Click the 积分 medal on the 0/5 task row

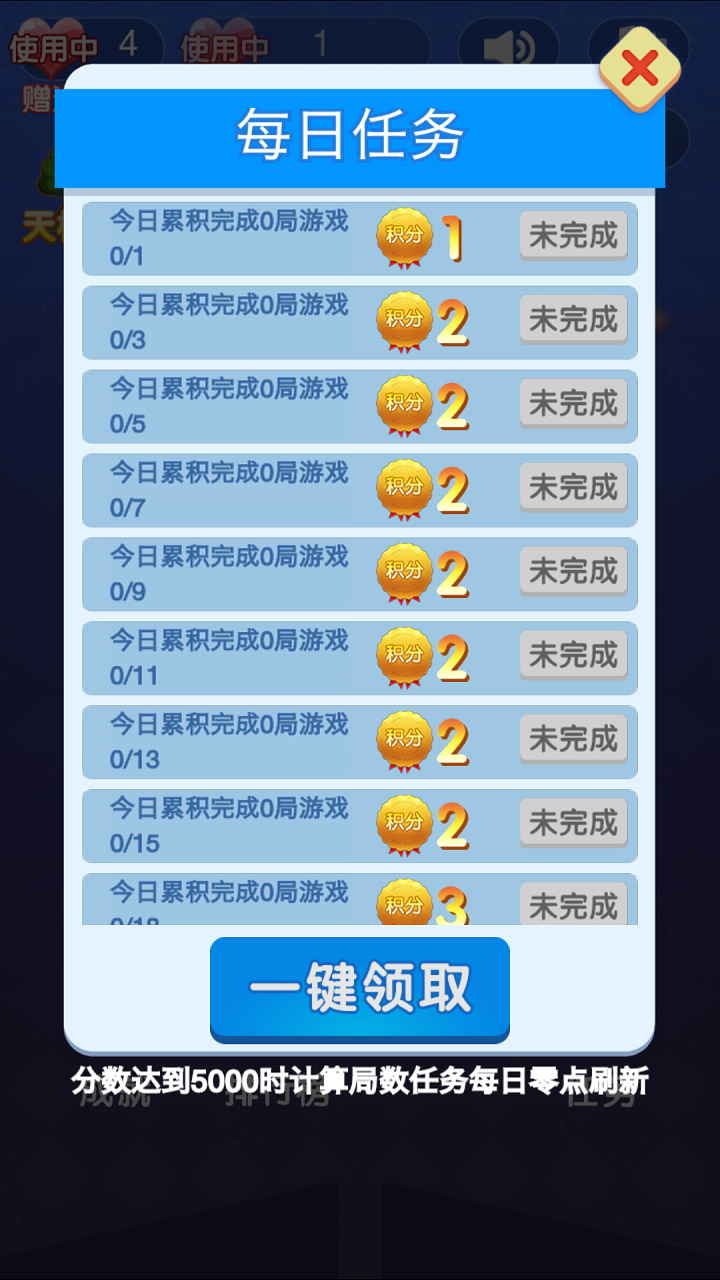(404, 405)
